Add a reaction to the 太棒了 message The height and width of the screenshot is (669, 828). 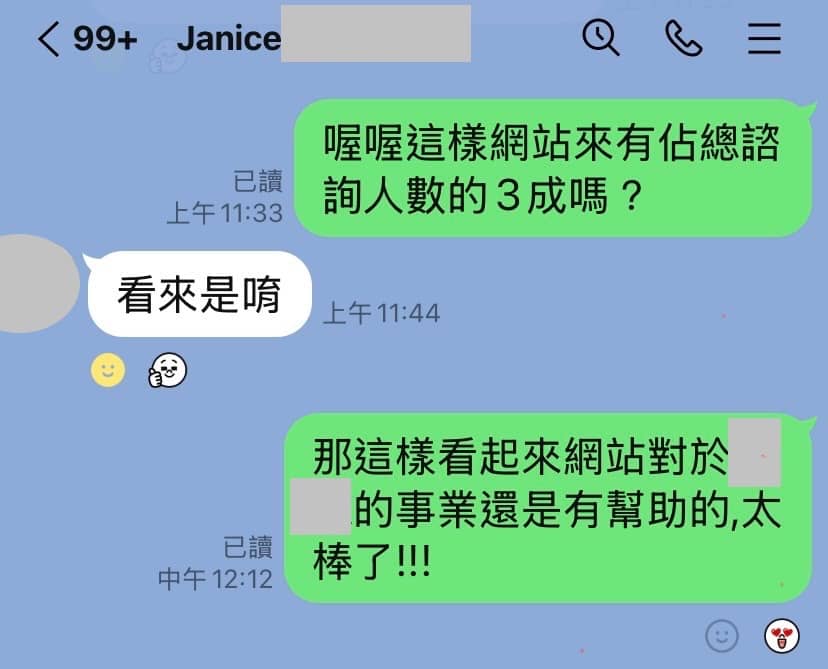721,635
